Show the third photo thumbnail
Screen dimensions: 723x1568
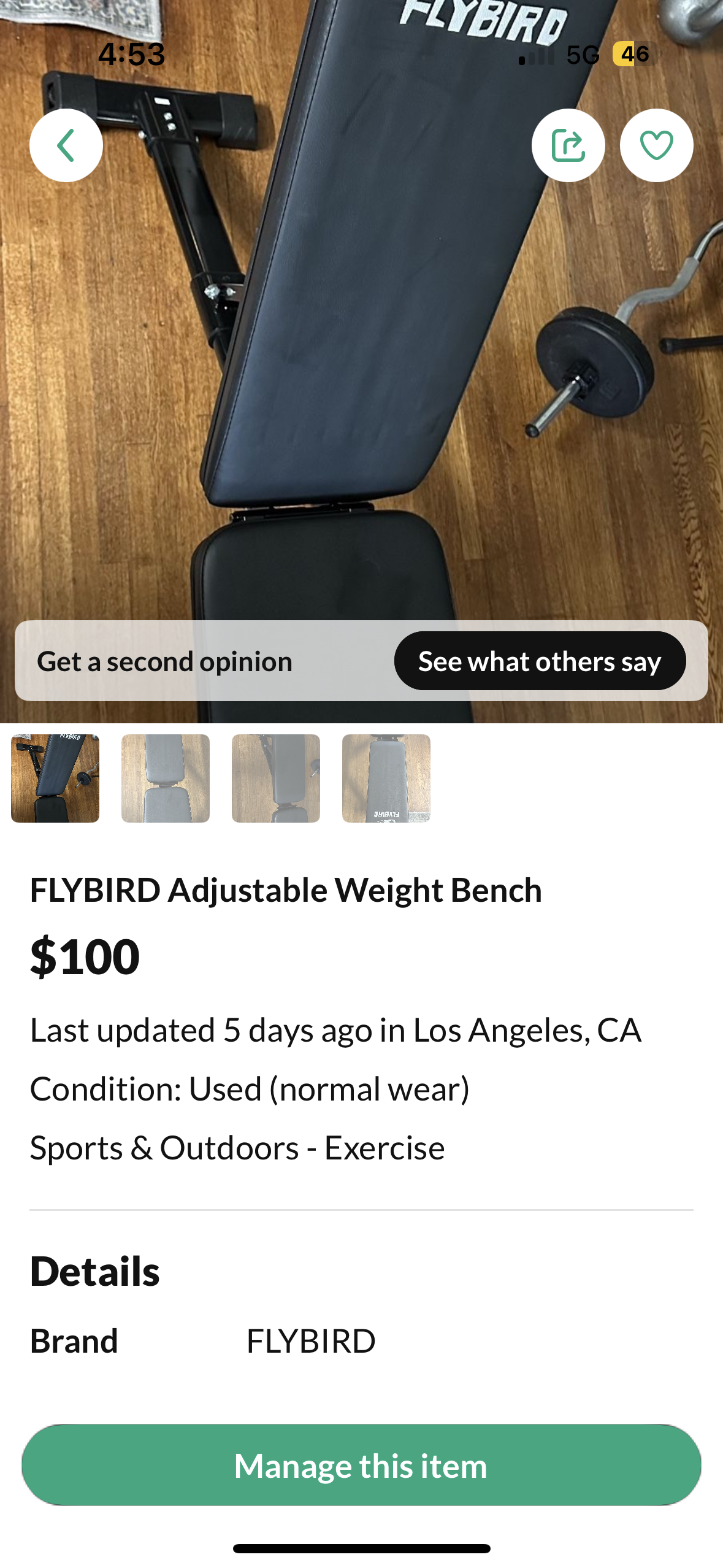pos(276,778)
